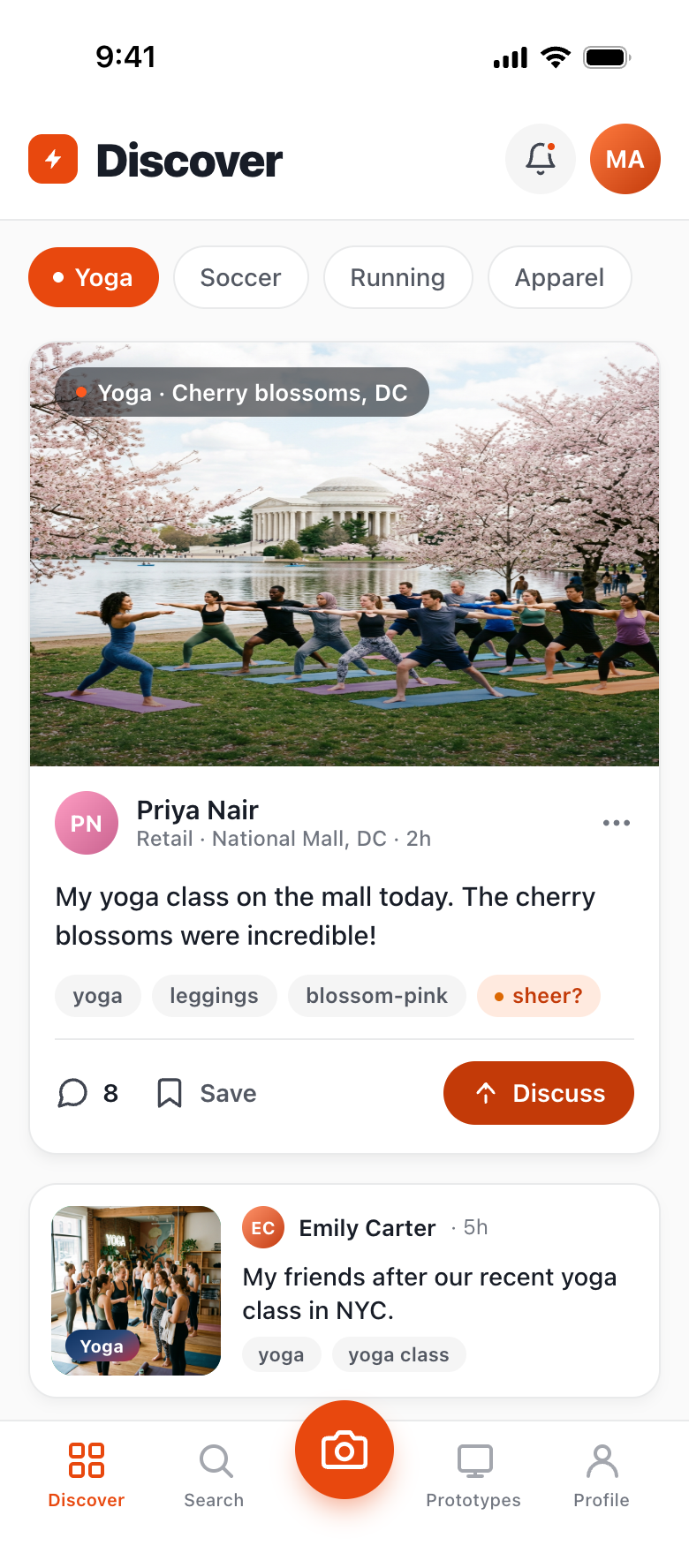Open the cherry blossoms yoga photo

344,554
